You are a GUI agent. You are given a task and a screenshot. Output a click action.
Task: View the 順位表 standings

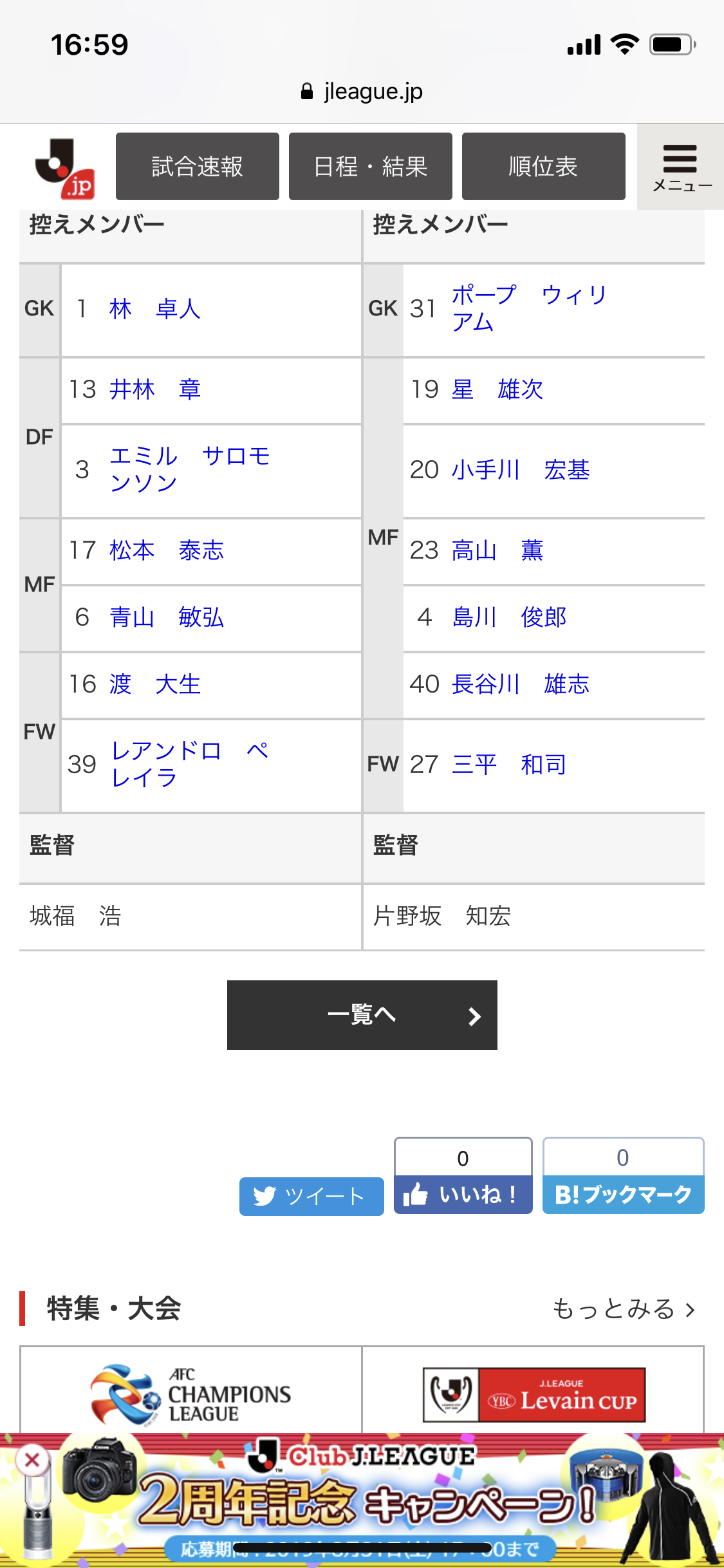(543, 167)
